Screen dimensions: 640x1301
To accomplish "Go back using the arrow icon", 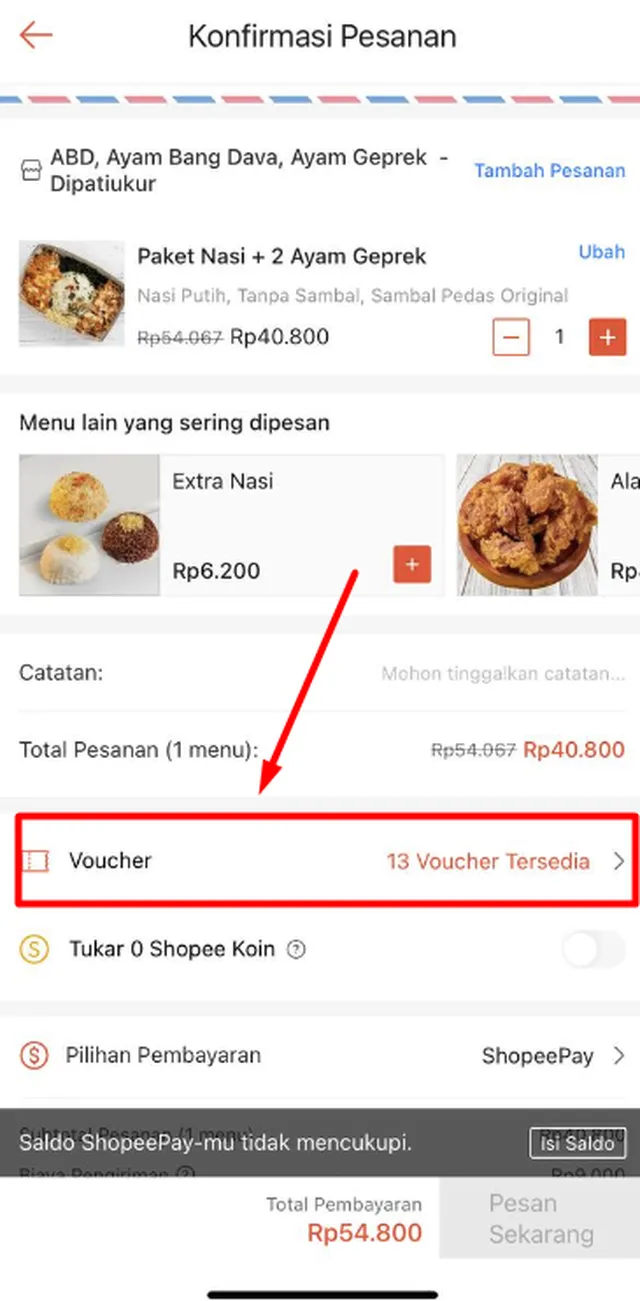I will click(35, 36).
